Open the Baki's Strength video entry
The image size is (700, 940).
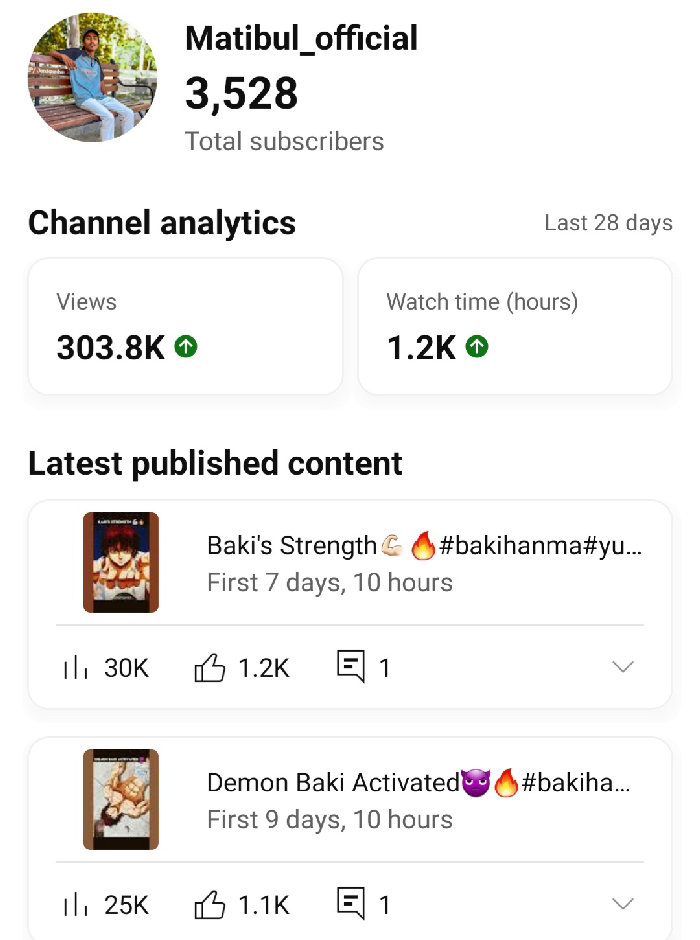click(x=424, y=563)
